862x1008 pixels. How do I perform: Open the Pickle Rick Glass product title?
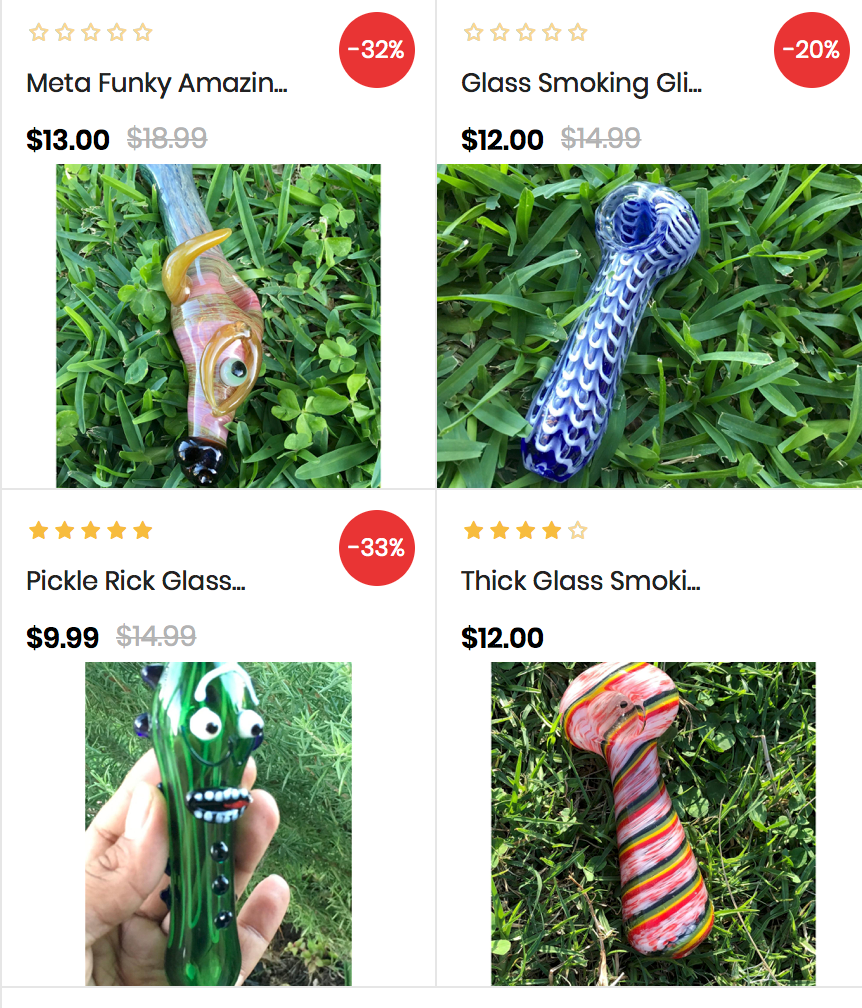coord(136,581)
